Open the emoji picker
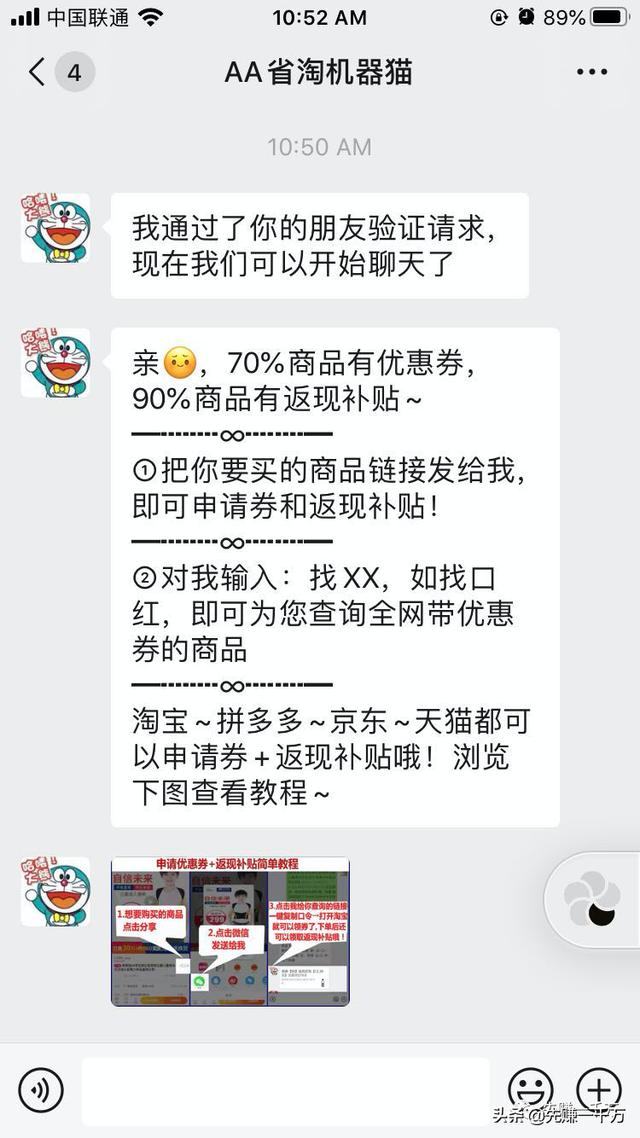 click(x=530, y=1089)
